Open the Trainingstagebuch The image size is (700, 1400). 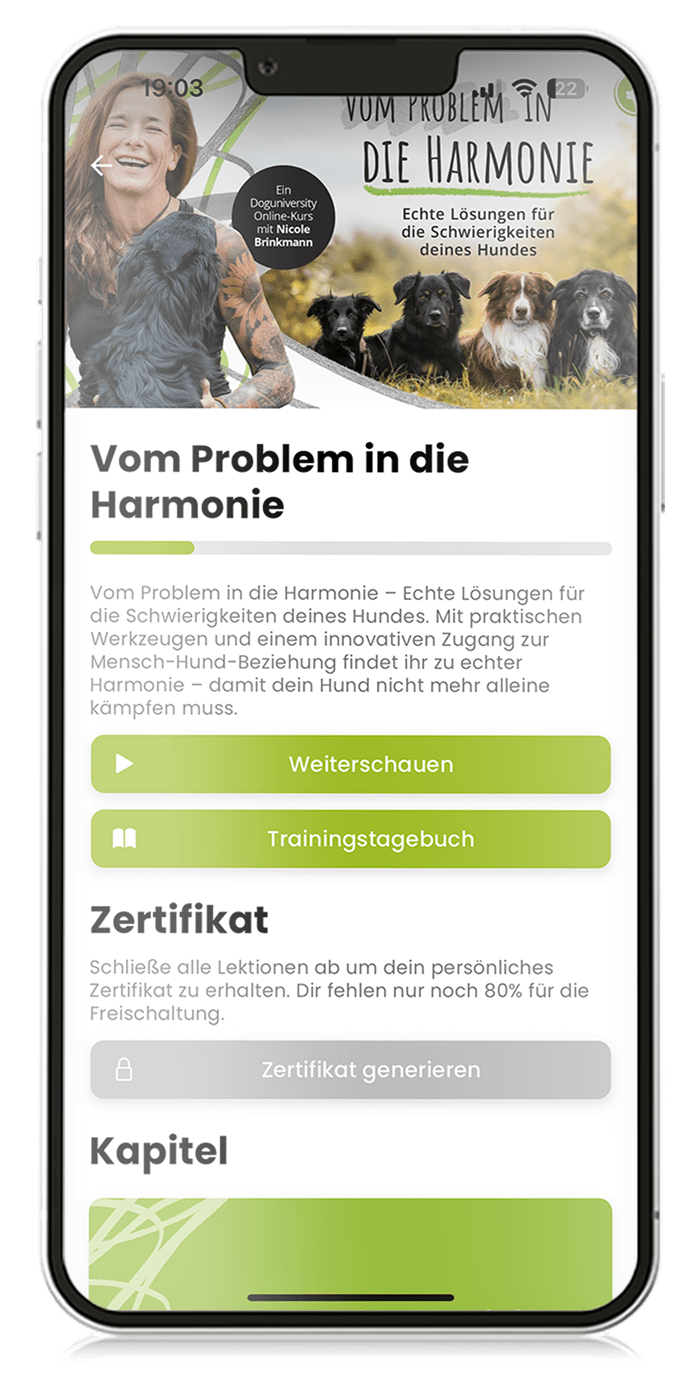[x=350, y=839]
